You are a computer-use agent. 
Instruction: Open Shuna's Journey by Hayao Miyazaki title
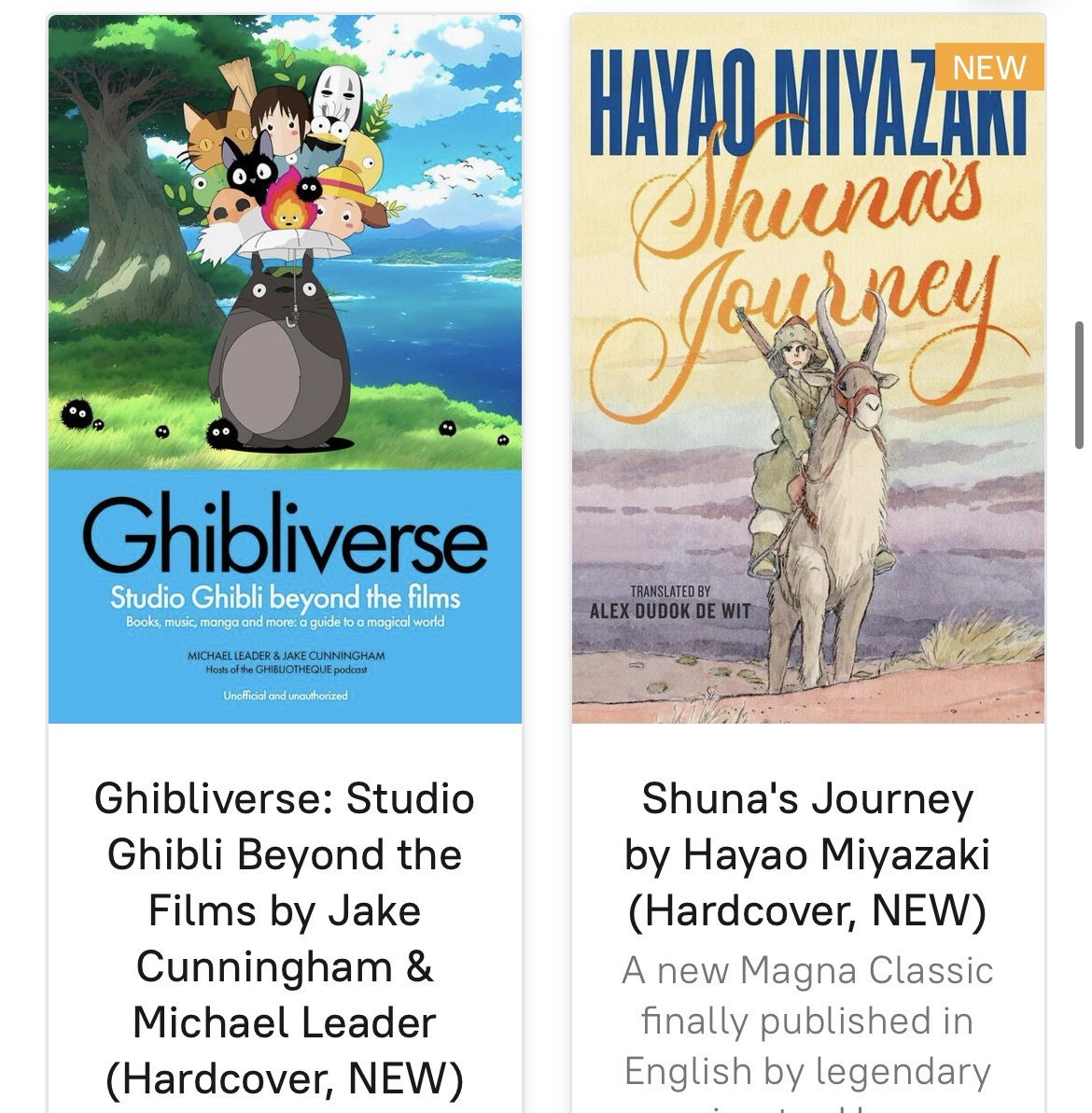click(x=807, y=854)
